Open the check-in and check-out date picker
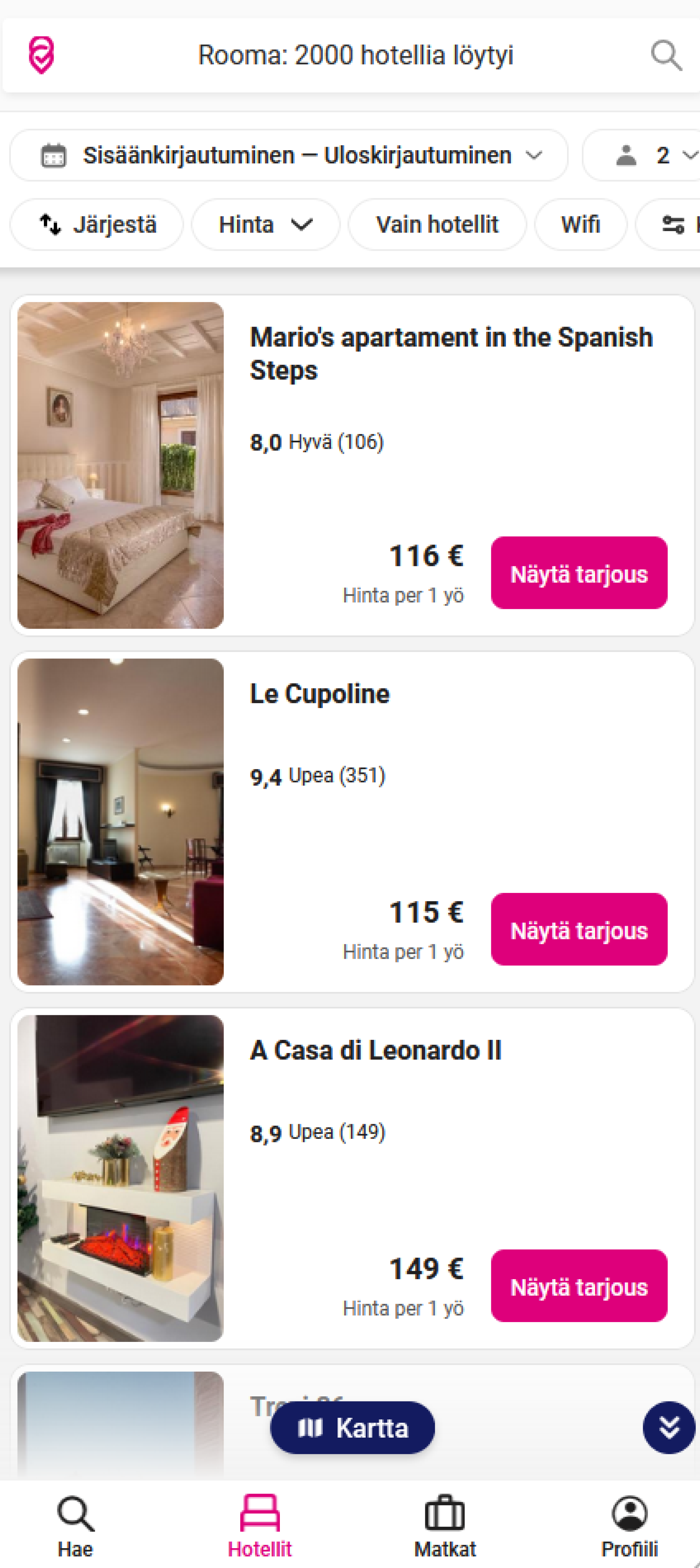The height and width of the screenshot is (1568, 700). (289, 155)
